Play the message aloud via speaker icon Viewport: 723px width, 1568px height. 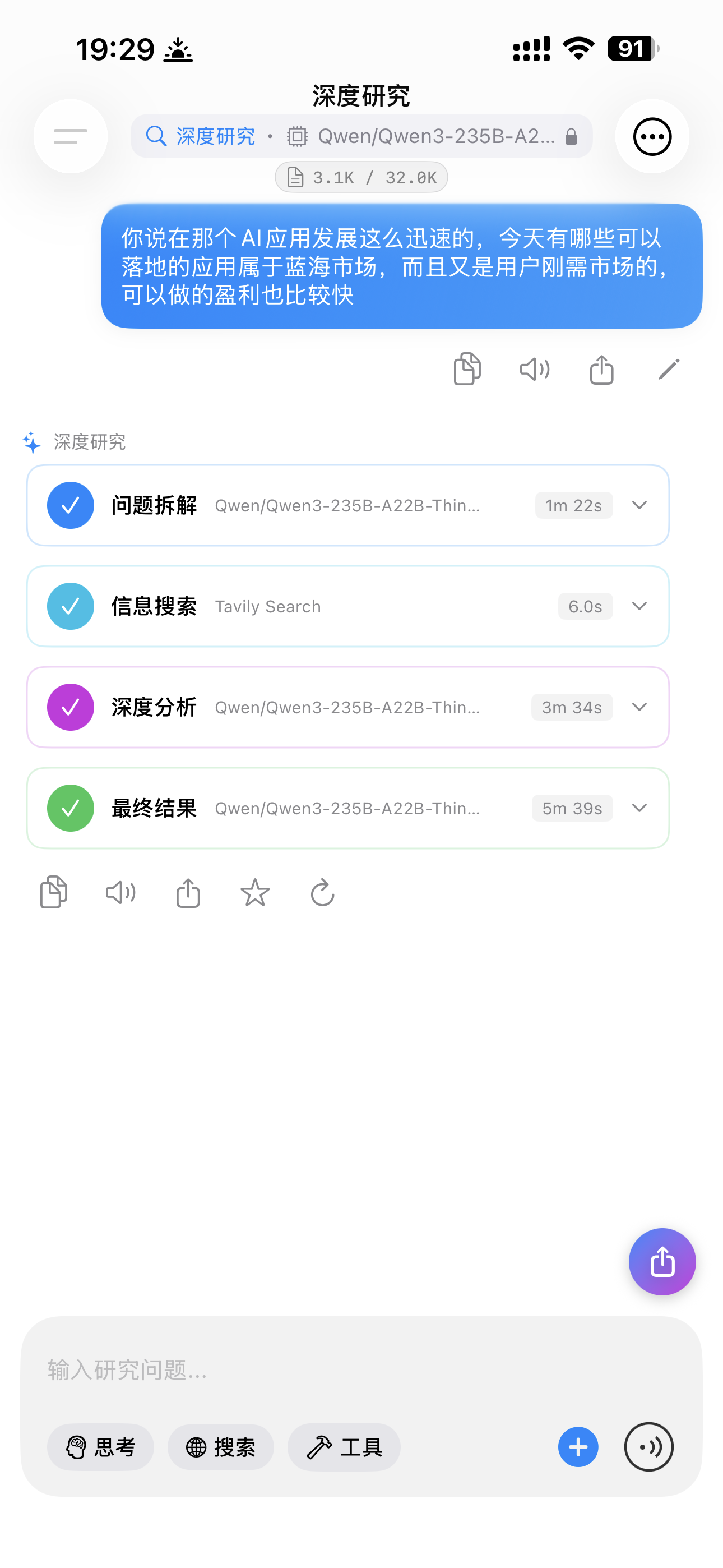click(534, 369)
